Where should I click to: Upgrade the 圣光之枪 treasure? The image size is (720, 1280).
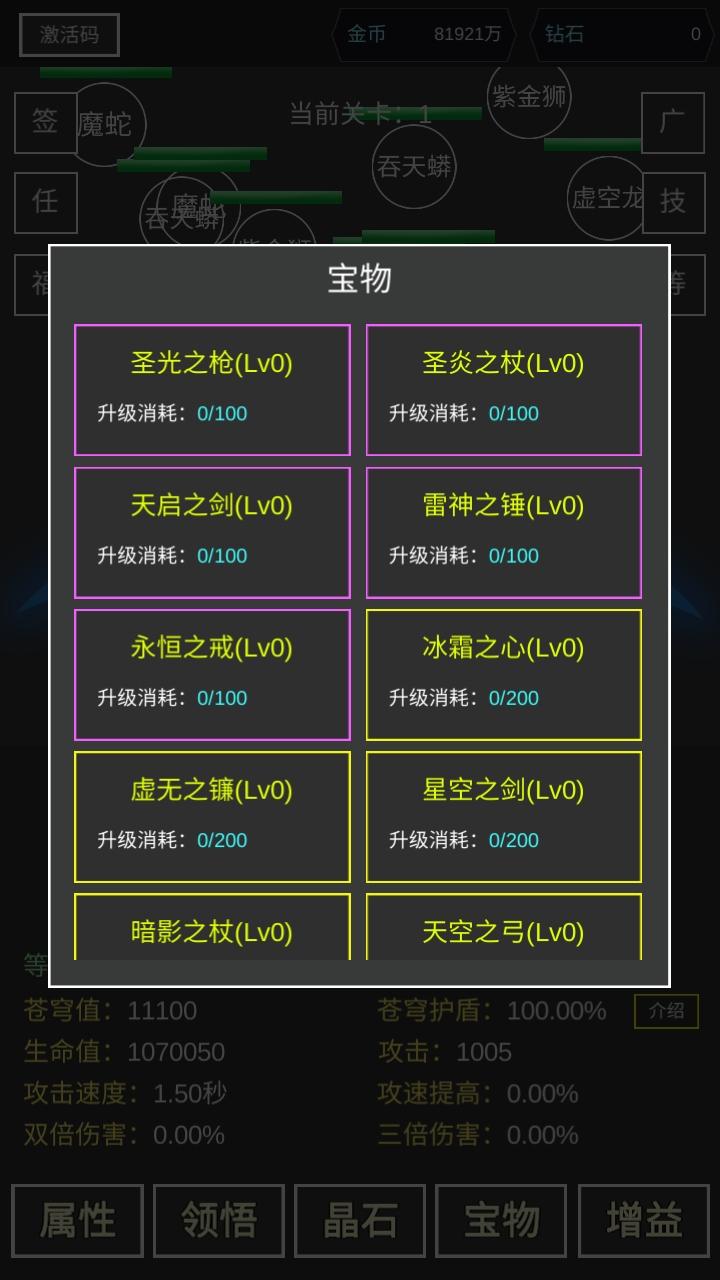click(212, 390)
